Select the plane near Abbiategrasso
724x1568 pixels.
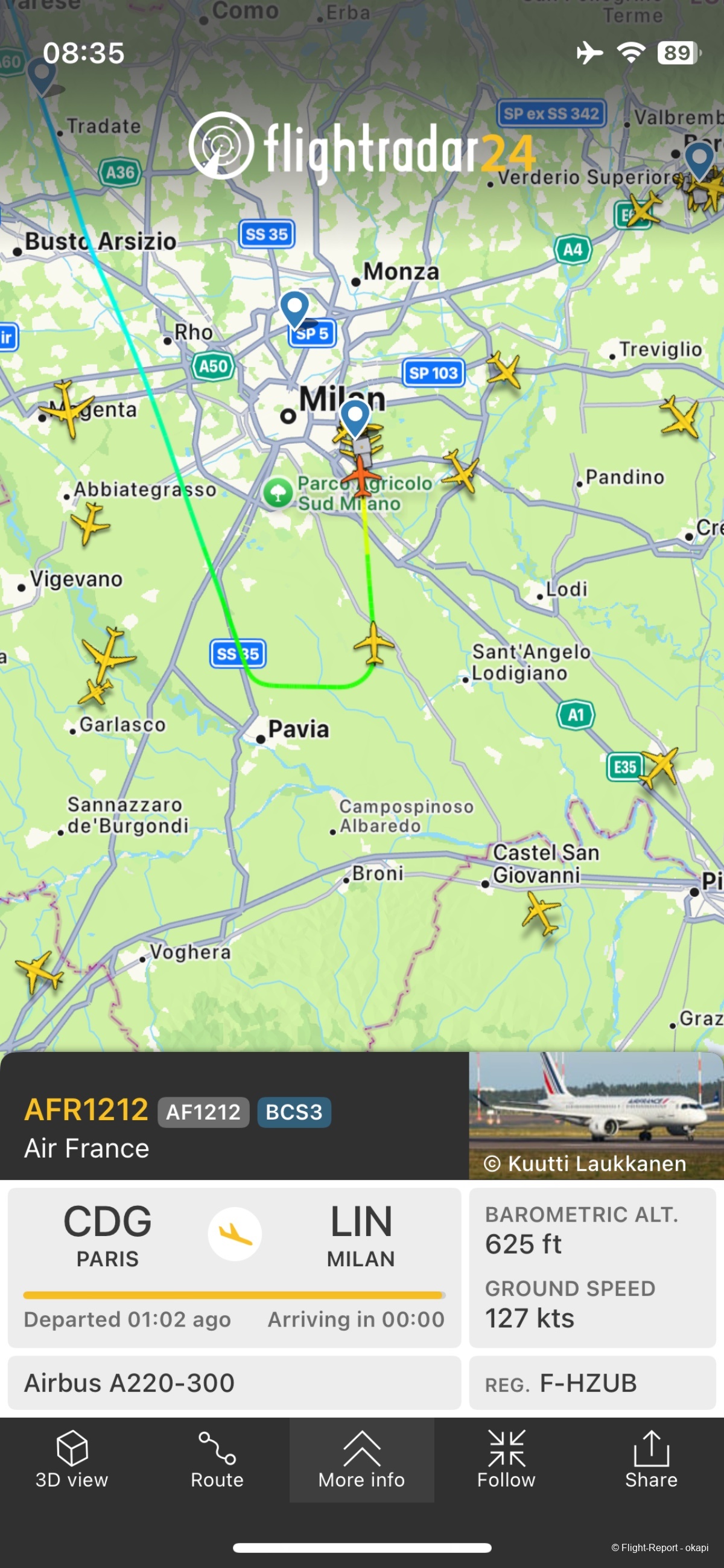pyautogui.click(x=90, y=522)
